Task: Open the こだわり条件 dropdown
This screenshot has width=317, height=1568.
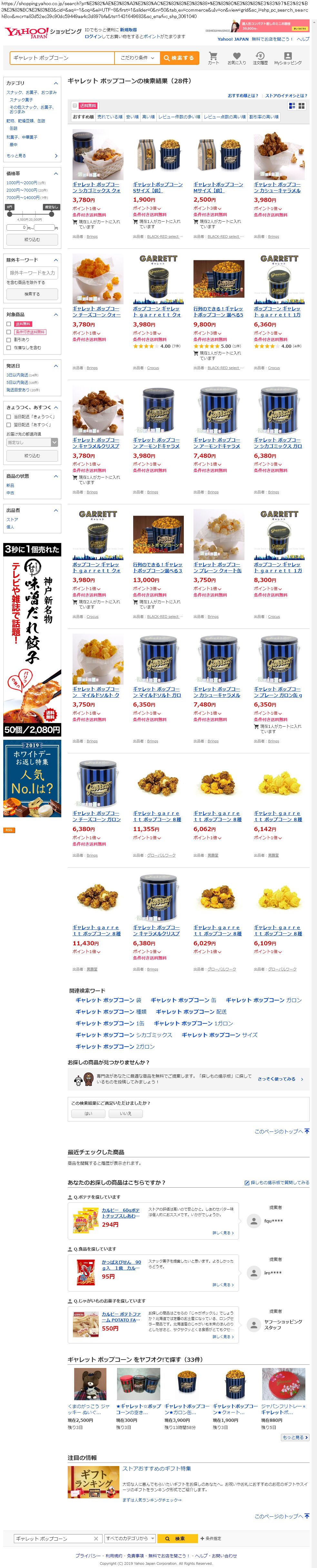Action: click(137, 58)
